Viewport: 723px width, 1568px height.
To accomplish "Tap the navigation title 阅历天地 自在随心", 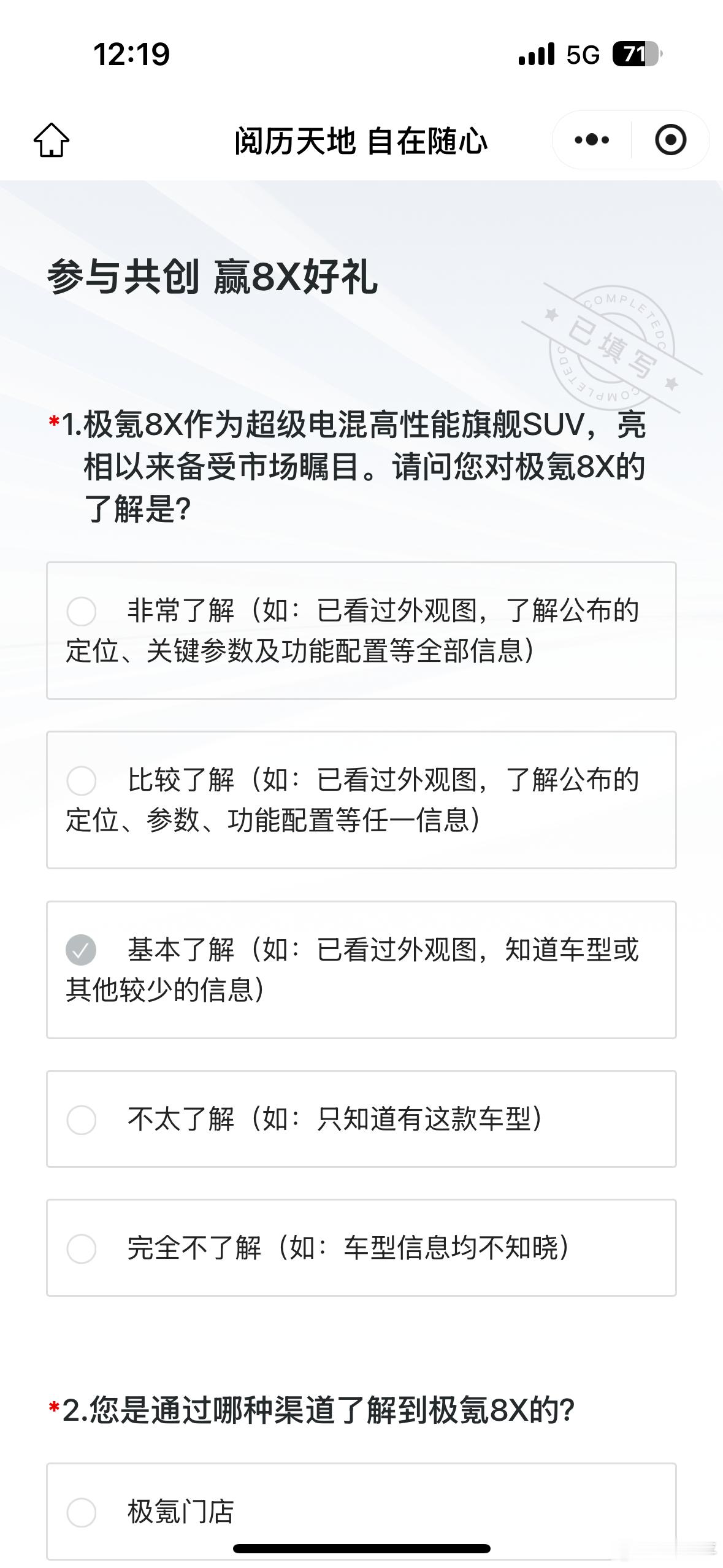I will click(x=361, y=140).
